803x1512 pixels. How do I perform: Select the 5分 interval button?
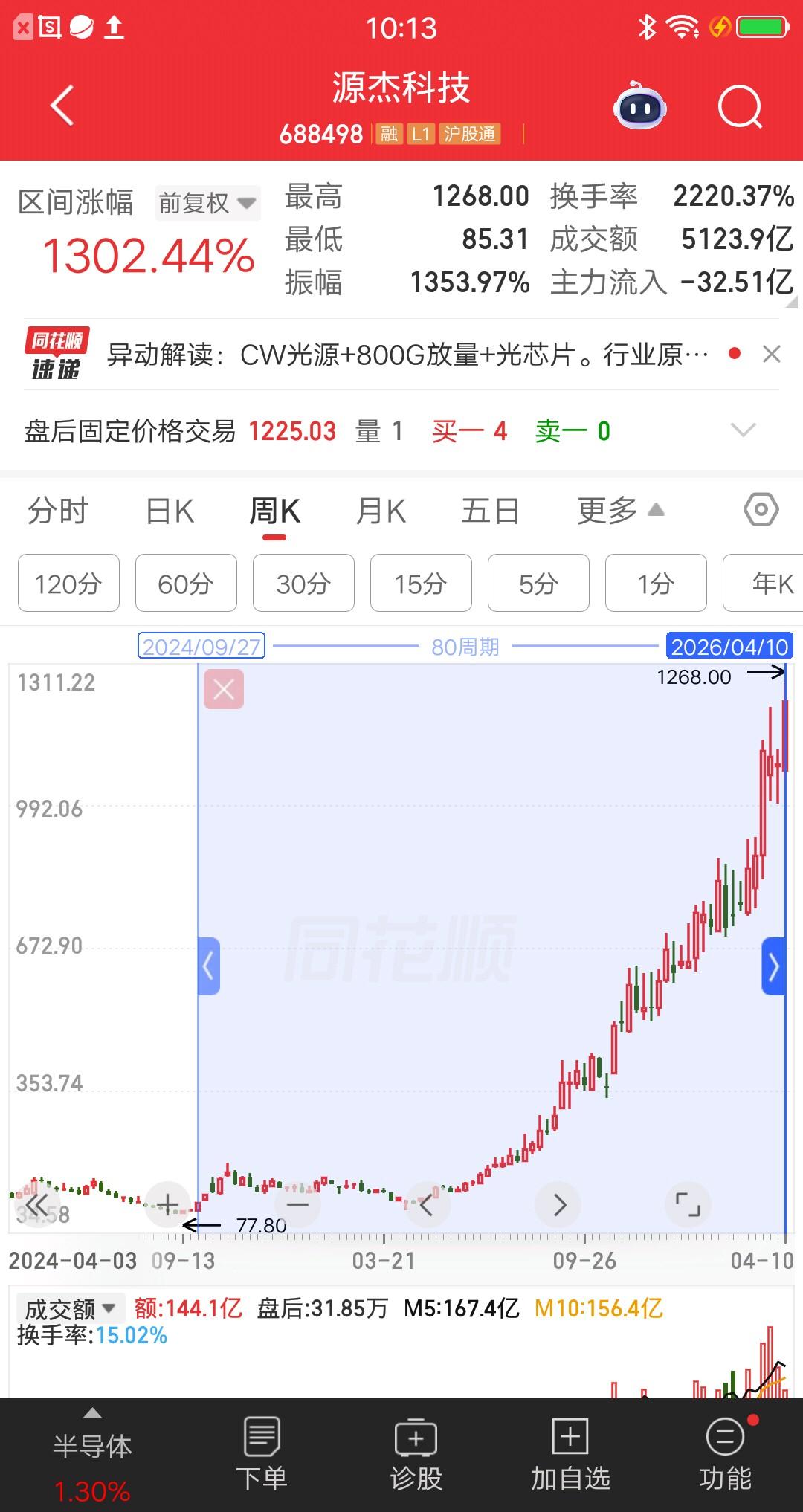coord(538,584)
